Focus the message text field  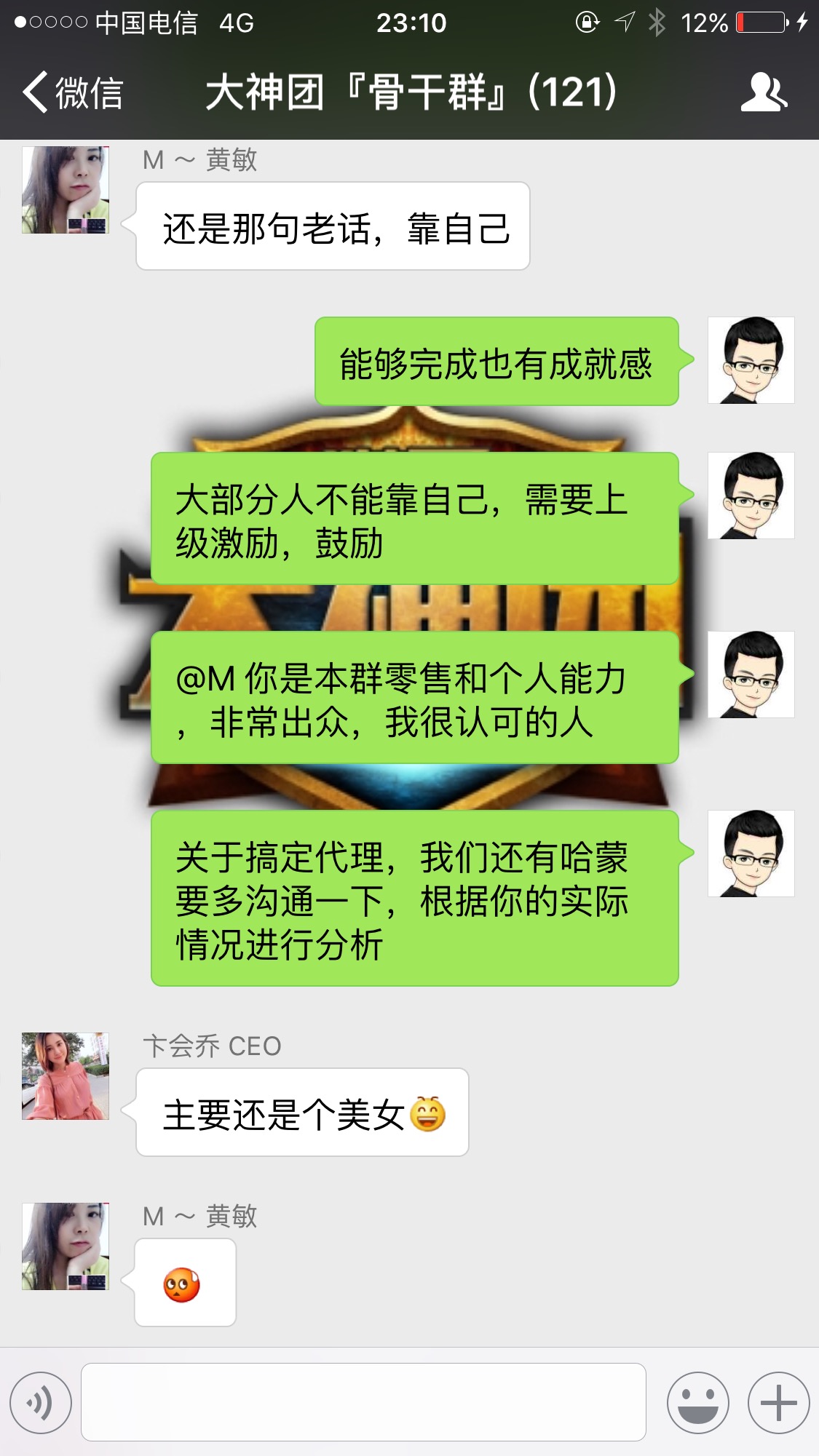coord(363,1402)
